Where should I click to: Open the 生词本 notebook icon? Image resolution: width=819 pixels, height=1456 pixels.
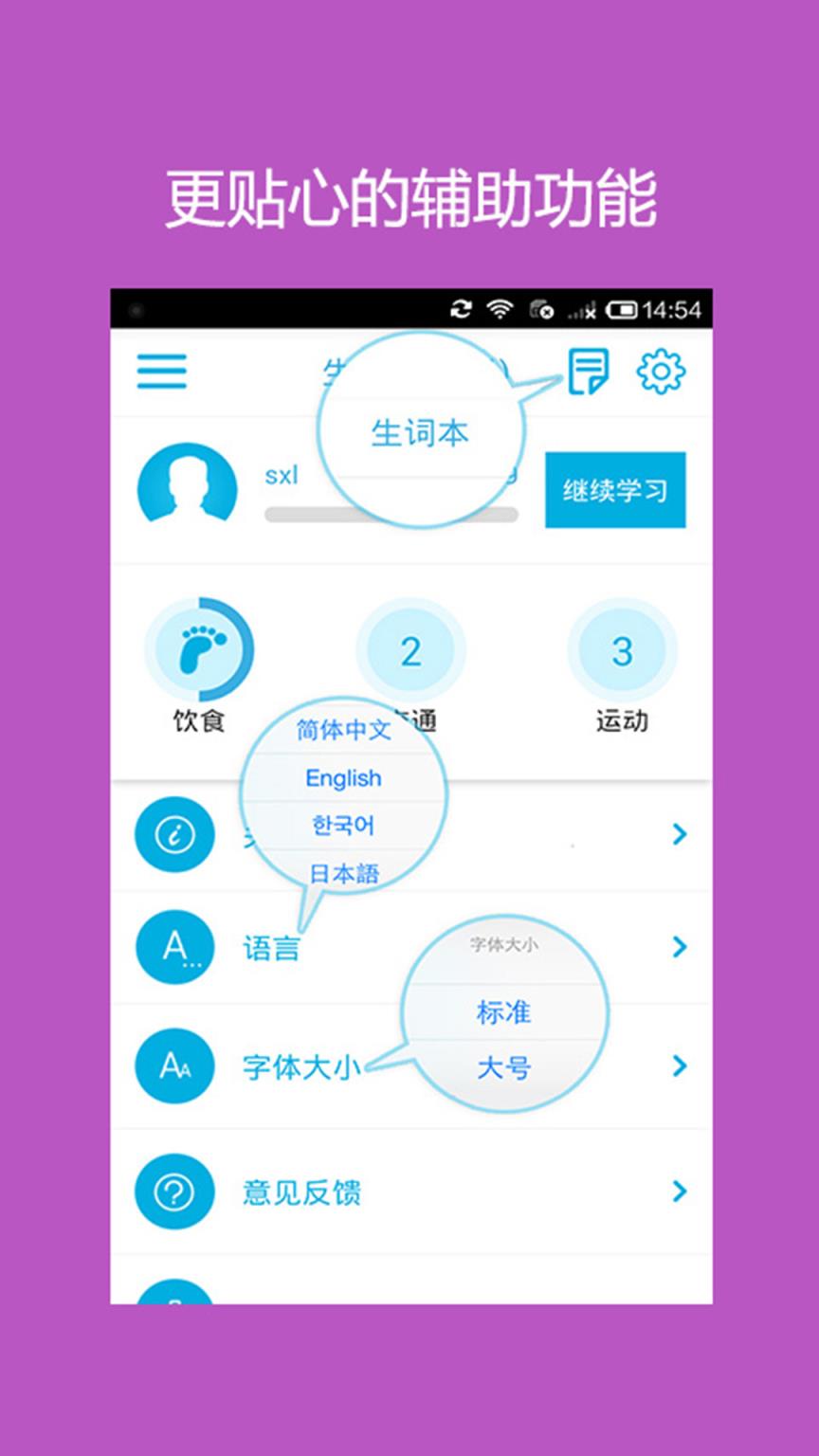click(588, 373)
